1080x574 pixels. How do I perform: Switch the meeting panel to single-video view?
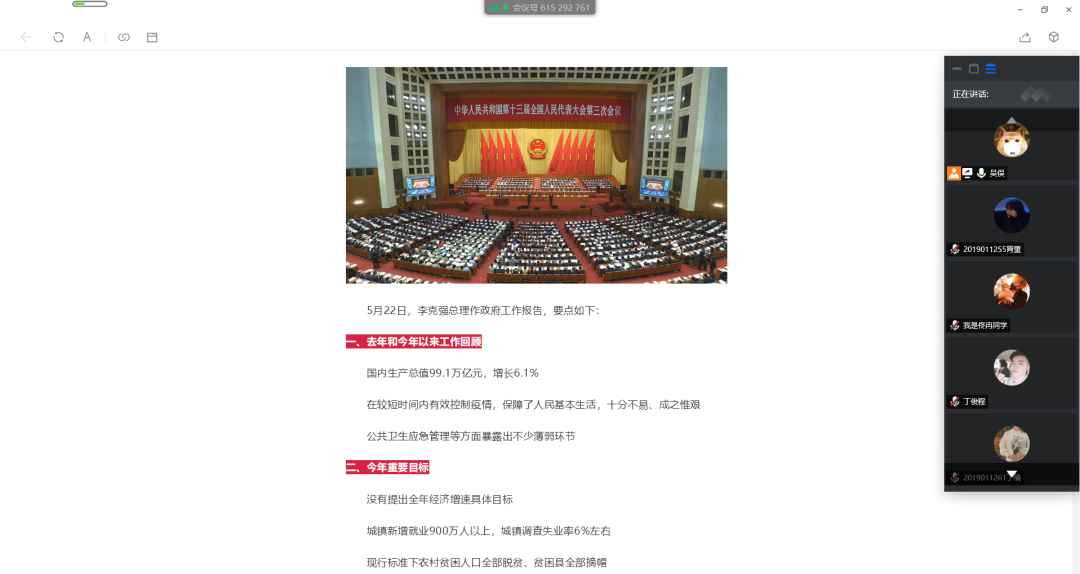coord(974,69)
